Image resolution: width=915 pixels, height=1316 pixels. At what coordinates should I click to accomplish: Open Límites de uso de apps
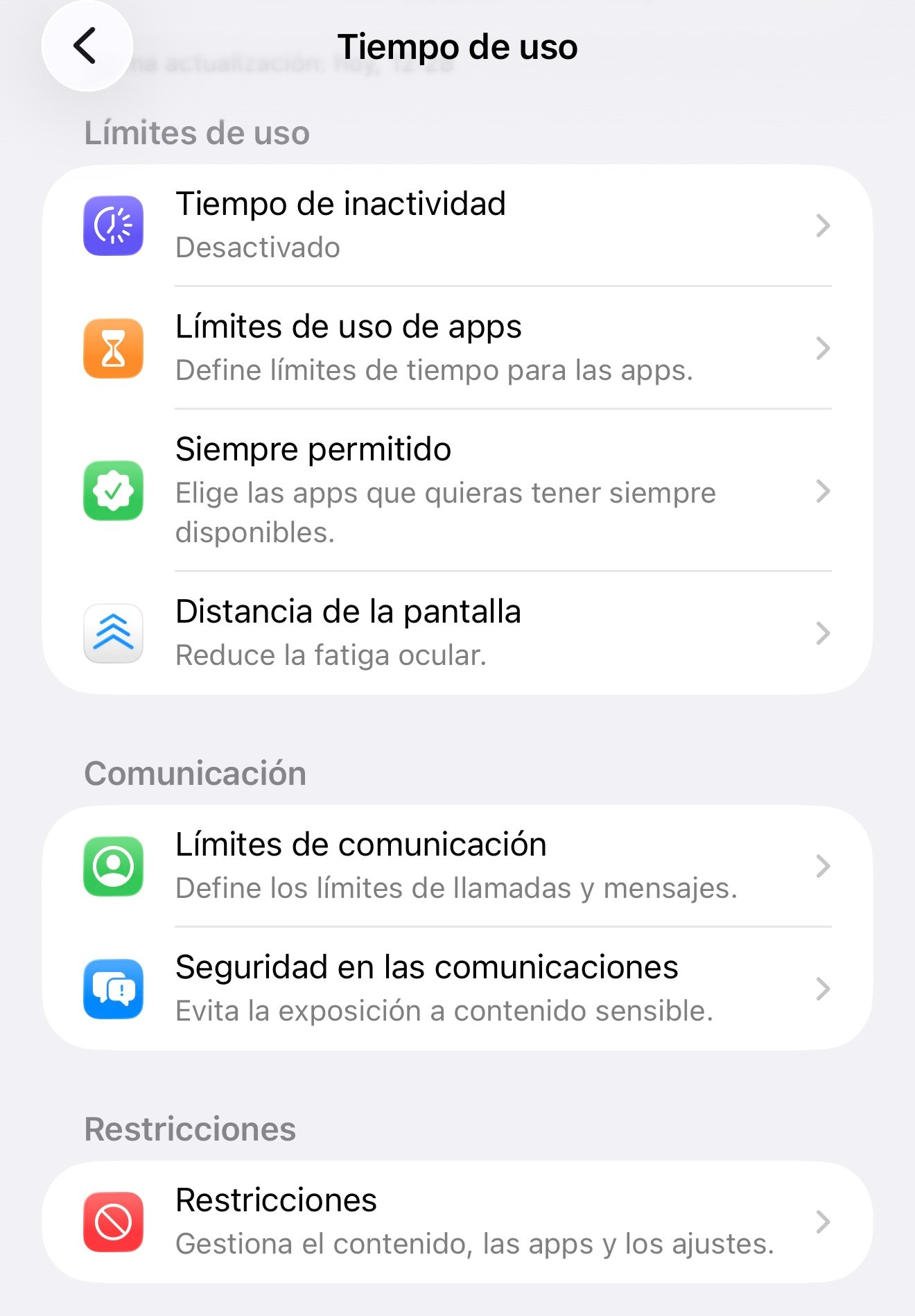(458, 348)
